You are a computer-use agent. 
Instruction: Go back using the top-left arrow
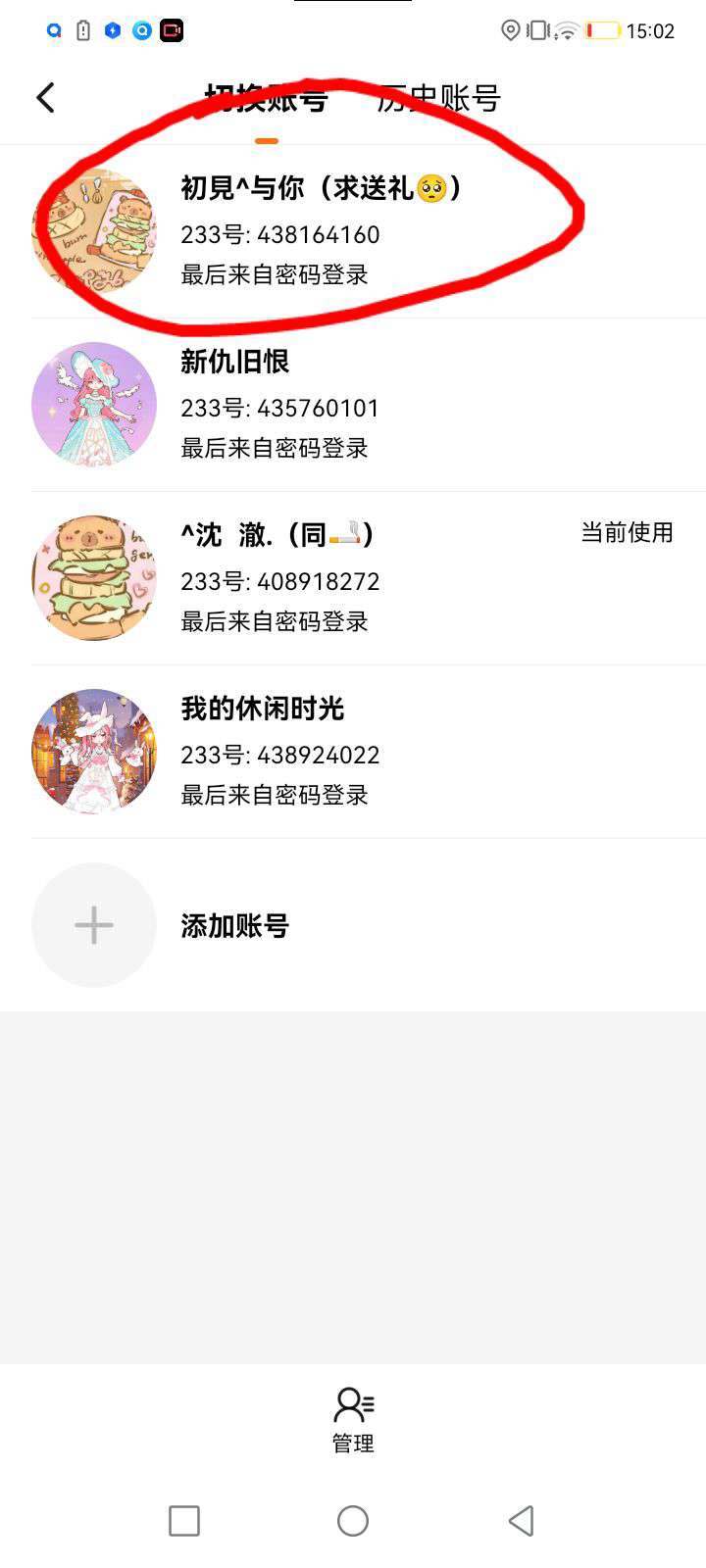click(45, 98)
